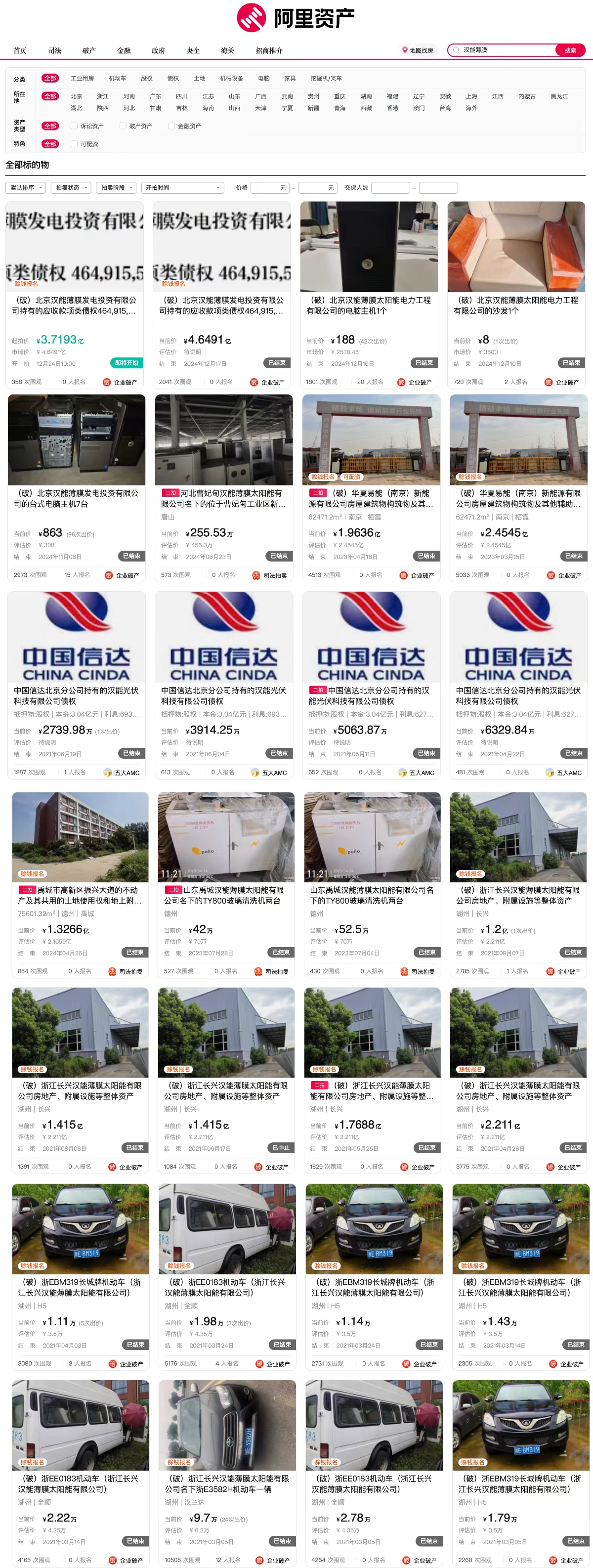Expand the 开拍时间 dropdown
This screenshot has width=593, height=1568.
tap(182, 188)
